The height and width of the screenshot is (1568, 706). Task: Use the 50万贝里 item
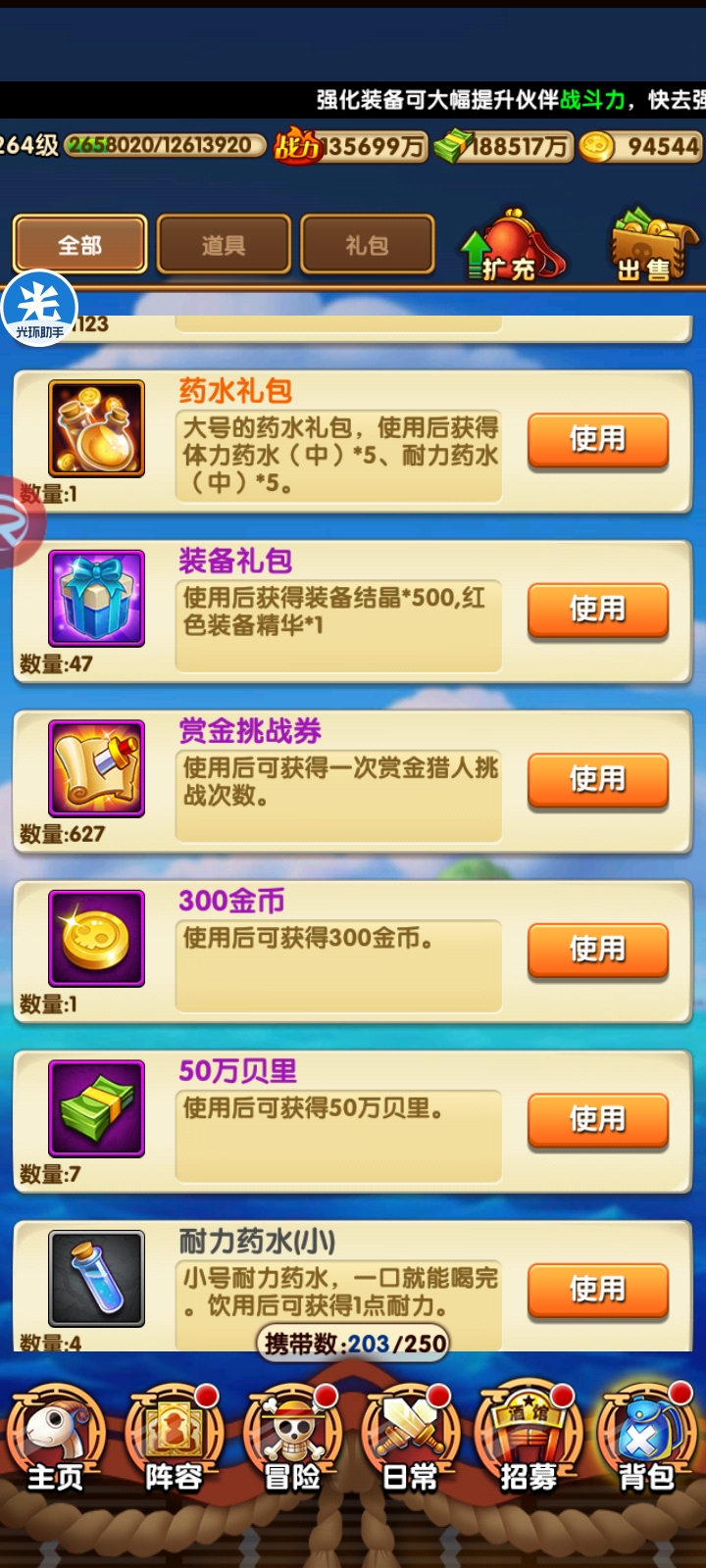(x=597, y=1120)
